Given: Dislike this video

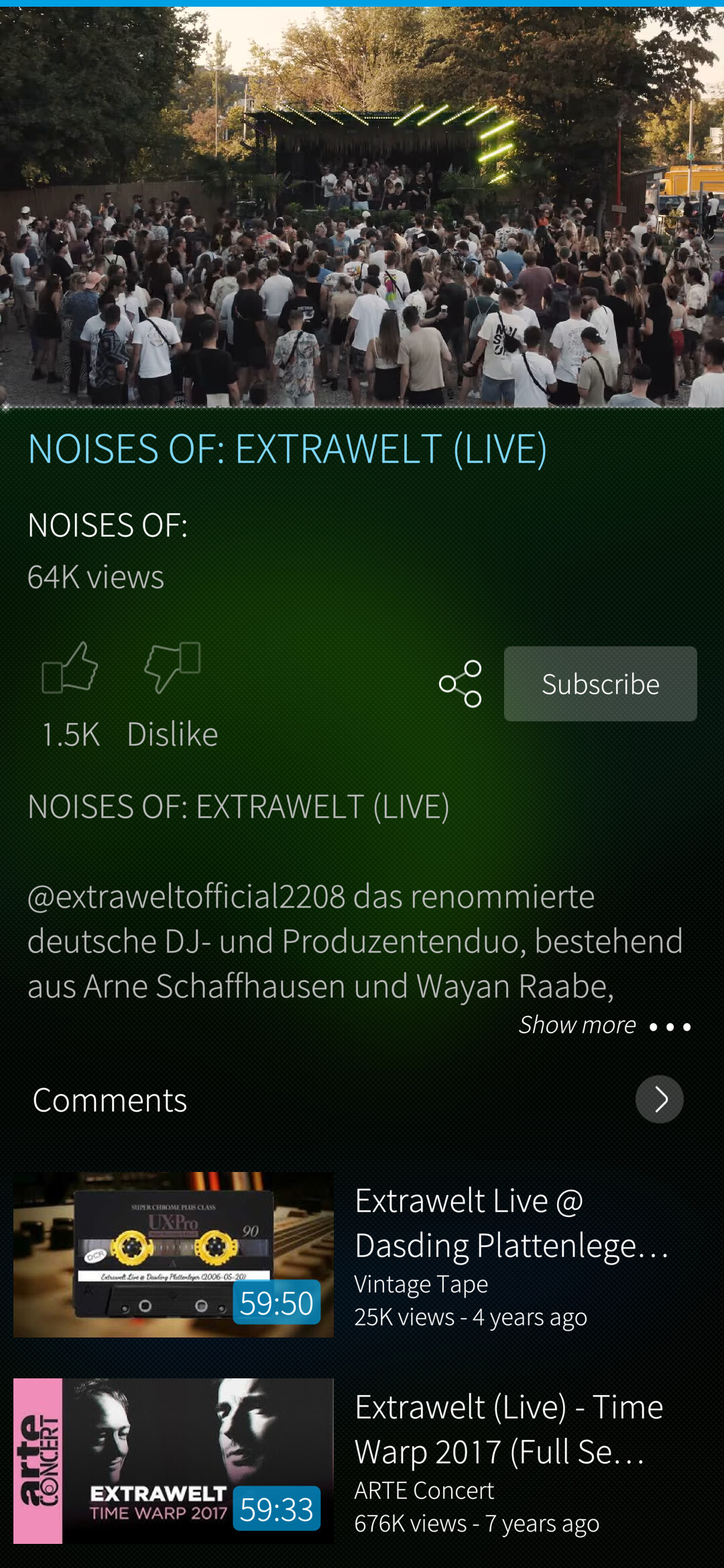Looking at the screenshot, I should (172, 668).
